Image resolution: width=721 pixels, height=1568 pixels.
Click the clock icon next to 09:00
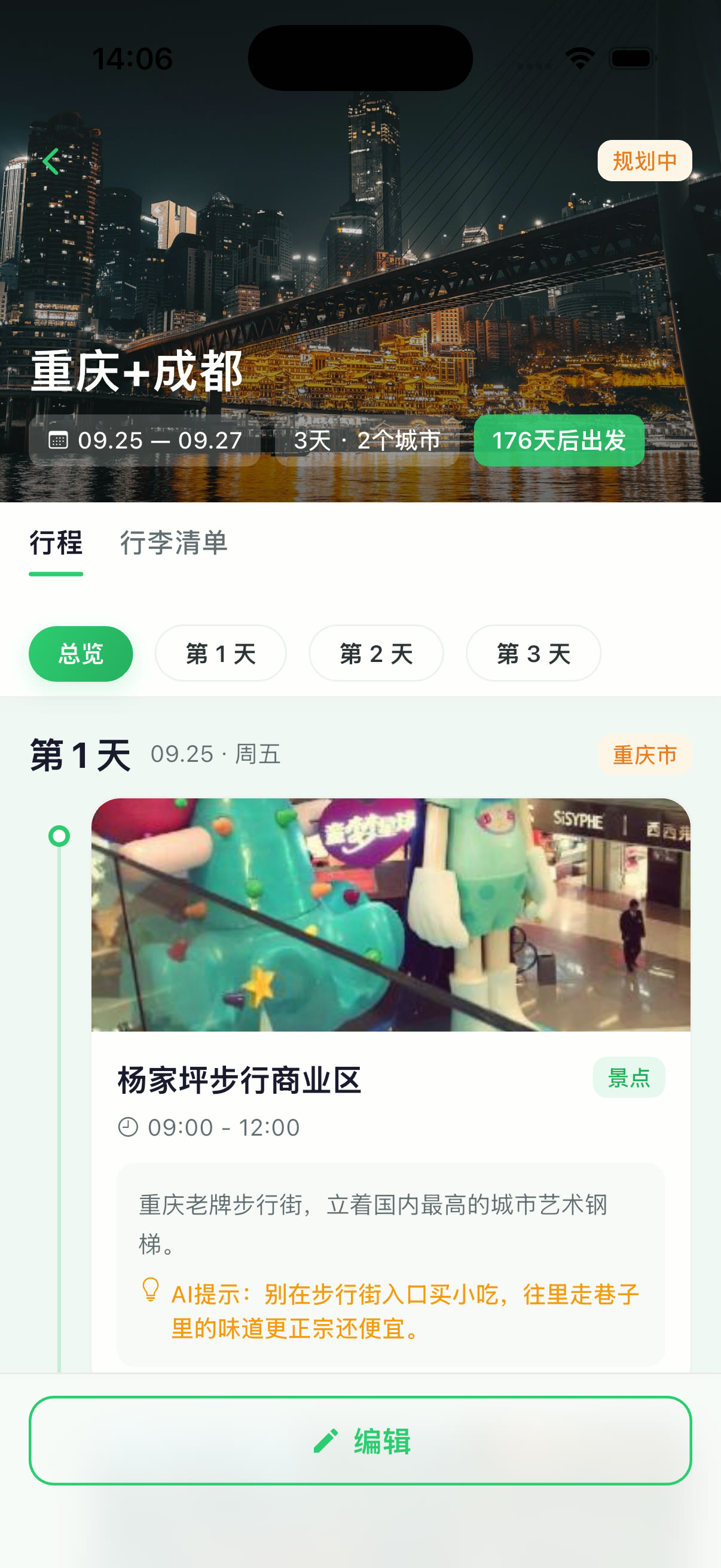(127, 1127)
